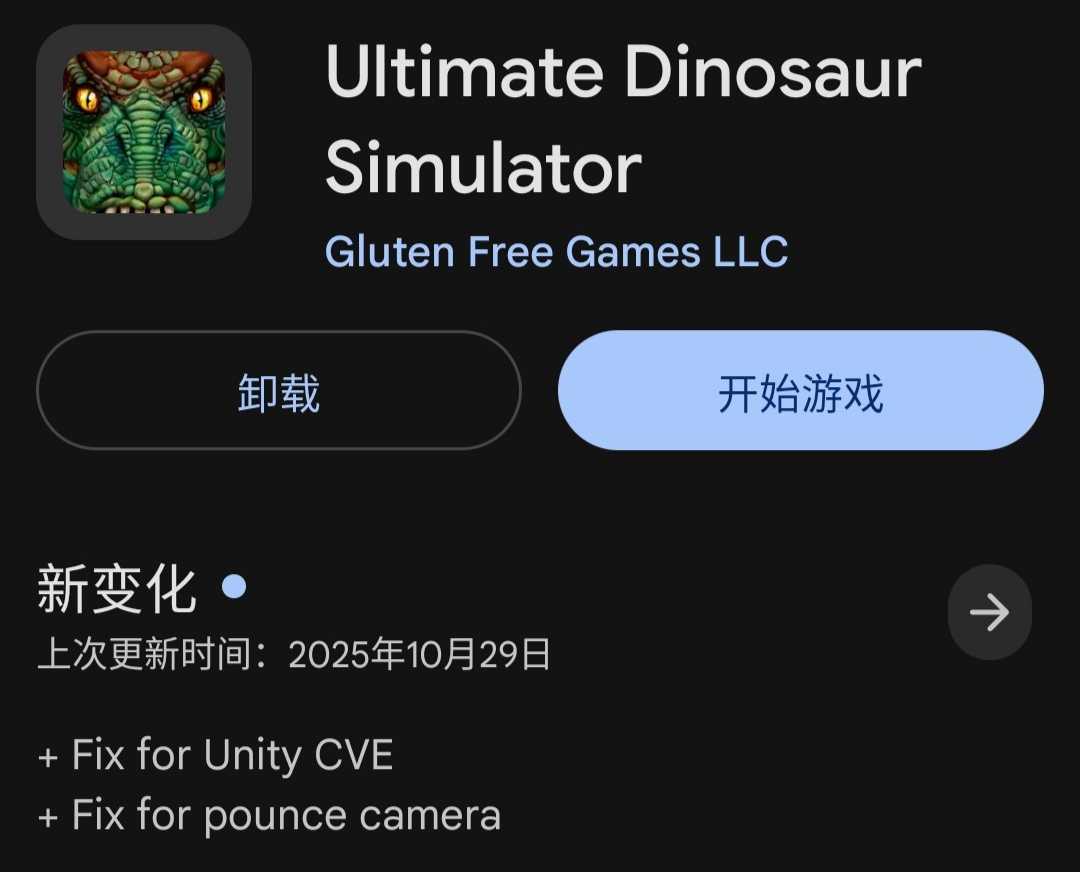Open the Gluten Free Games LLC developer page
The width and height of the screenshot is (1080, 872).
click(556, 251)
